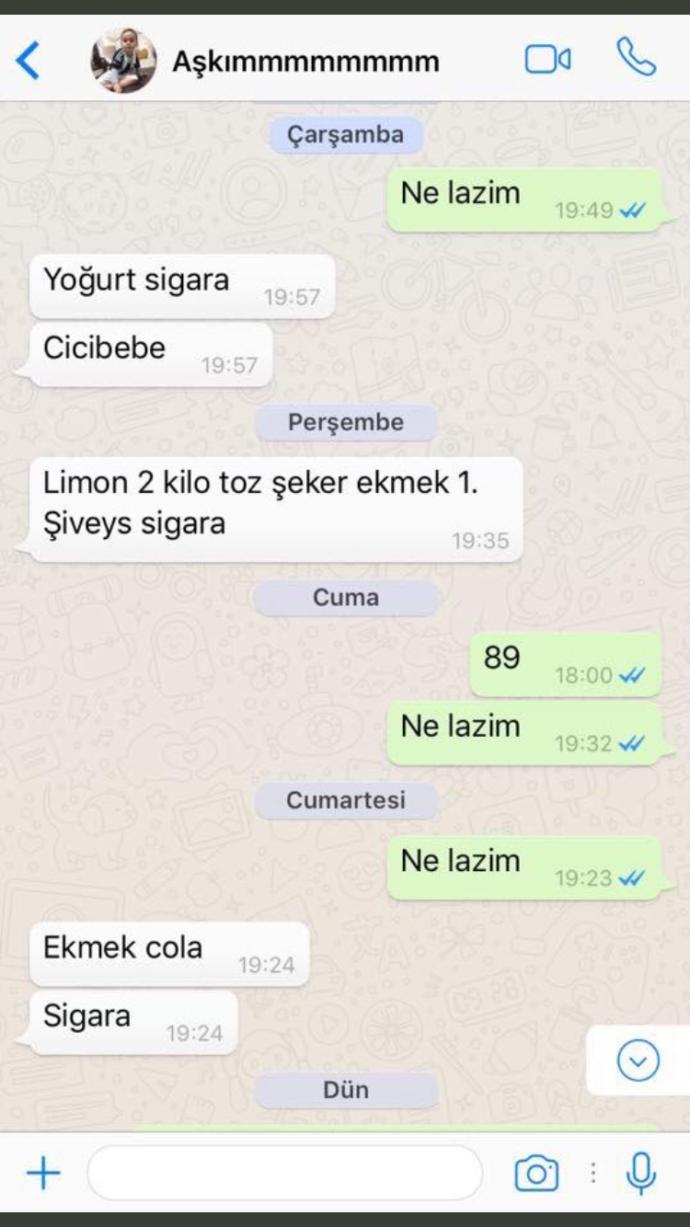The image size is (690, 1227).
Task: Go back to the chat list
Action: point(28,61)
